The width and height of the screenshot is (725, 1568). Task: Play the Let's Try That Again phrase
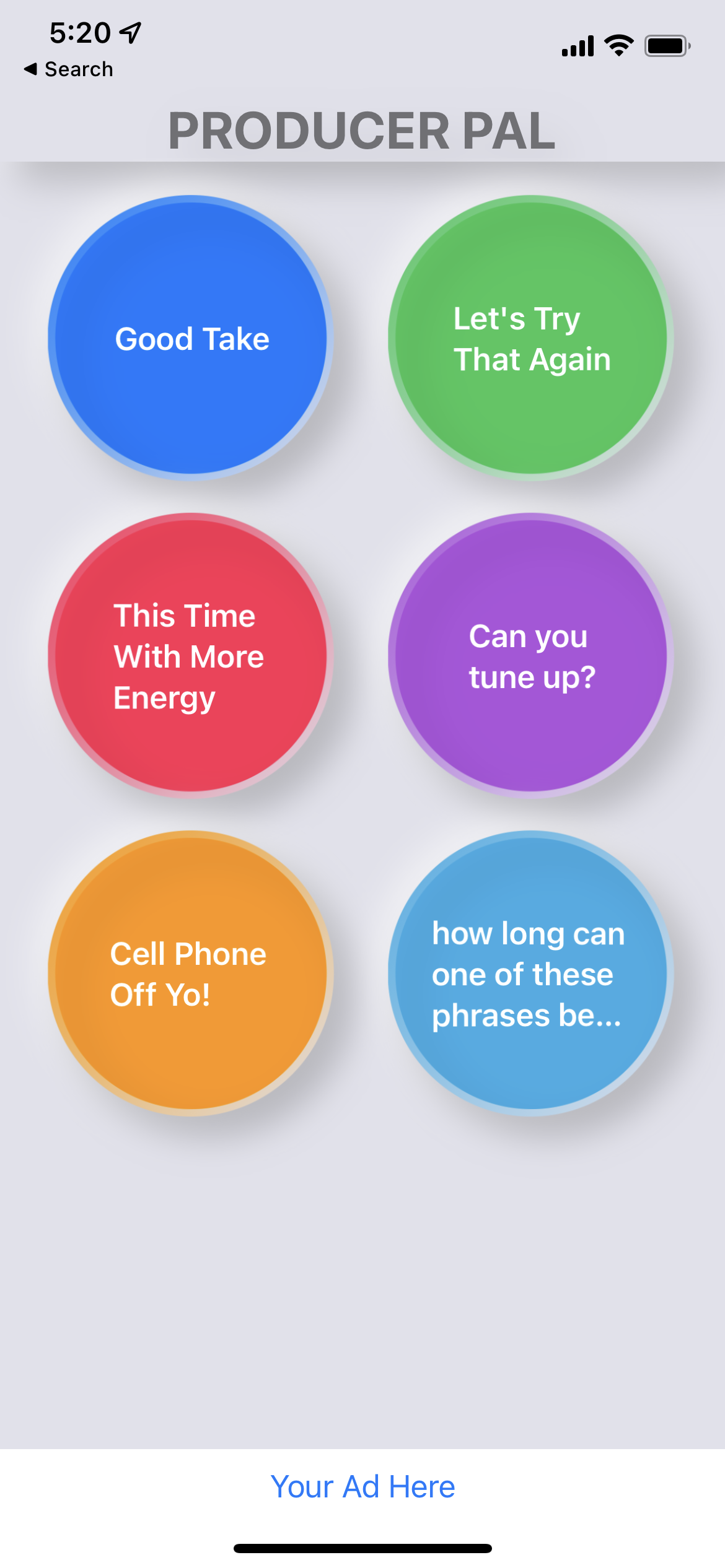coord(530,338)
